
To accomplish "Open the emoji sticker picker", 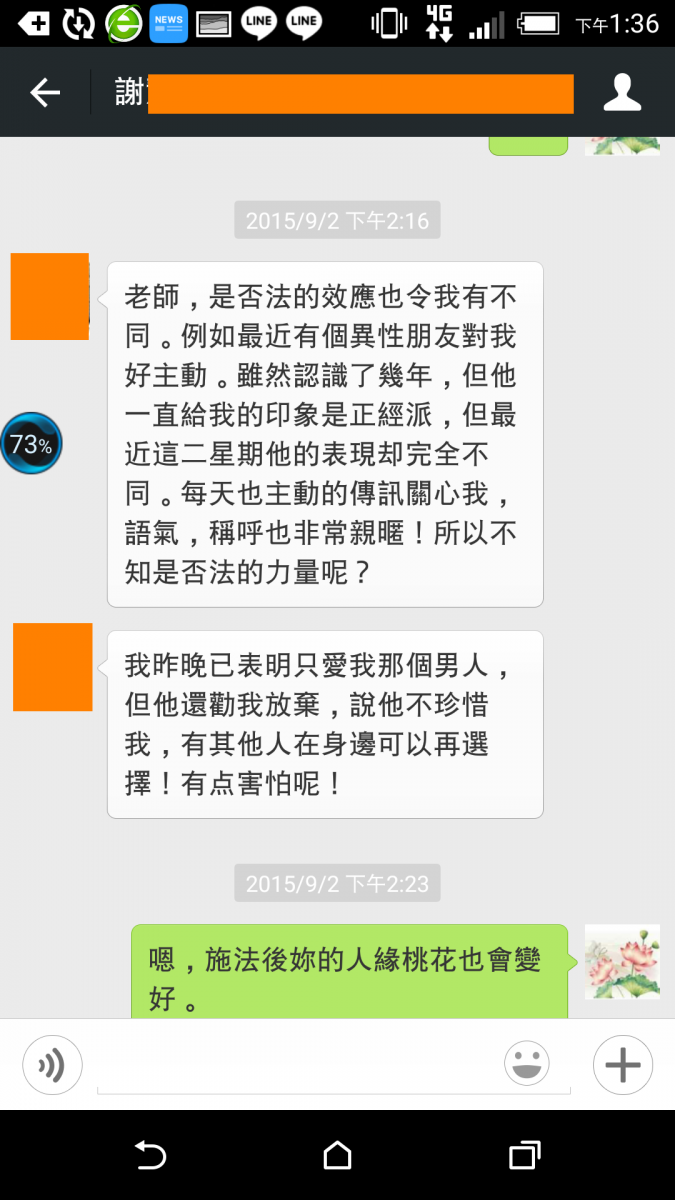I will 526,1064.
